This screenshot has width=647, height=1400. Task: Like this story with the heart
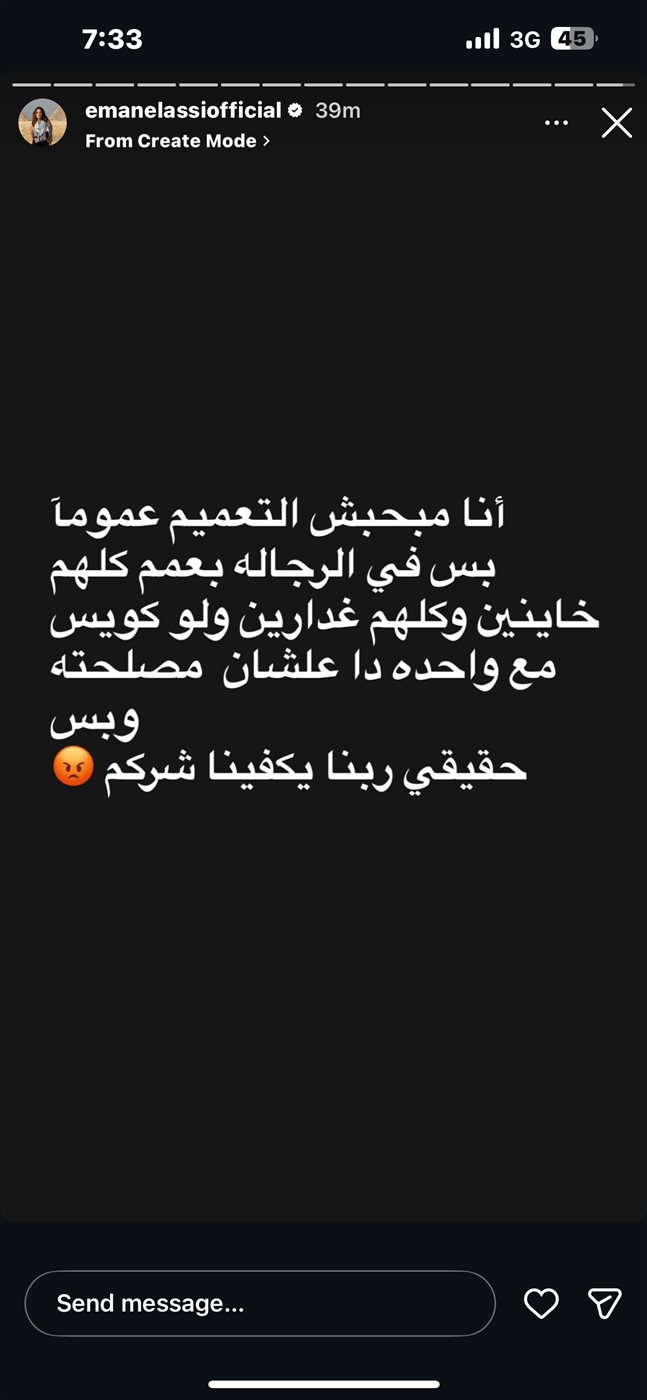(541, 1303)
